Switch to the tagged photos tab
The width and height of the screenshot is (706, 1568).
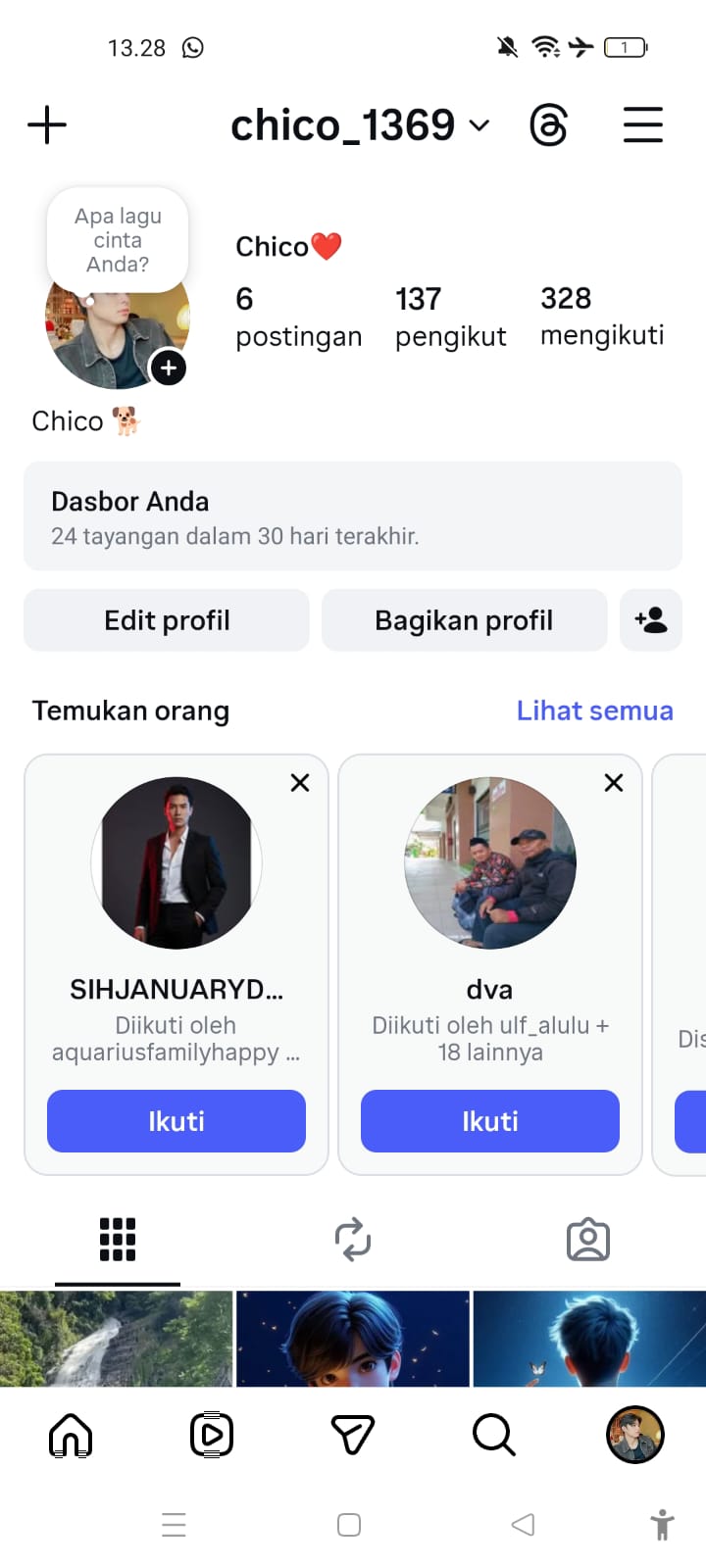coord(588,1240)
